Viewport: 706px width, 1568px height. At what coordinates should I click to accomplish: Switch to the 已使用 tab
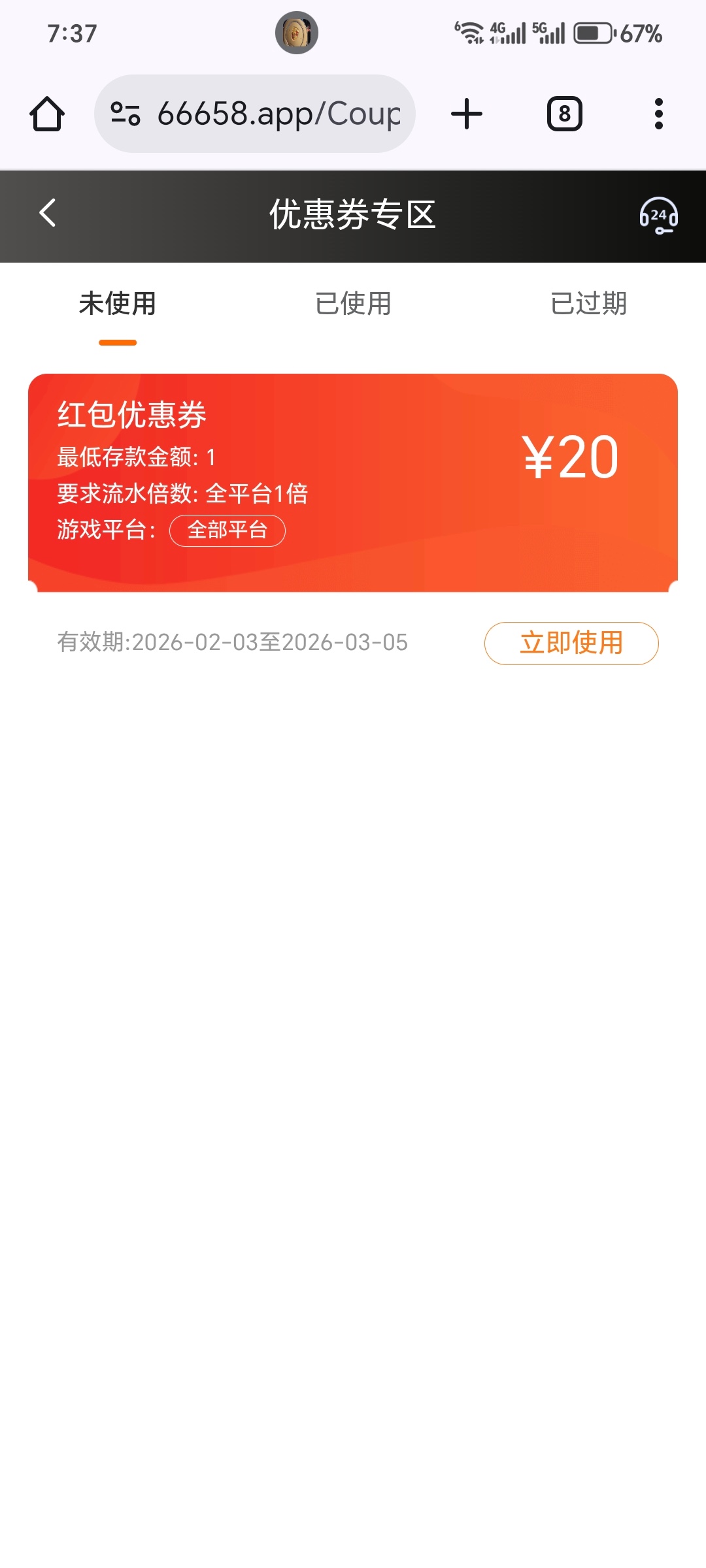pos(353,304)
